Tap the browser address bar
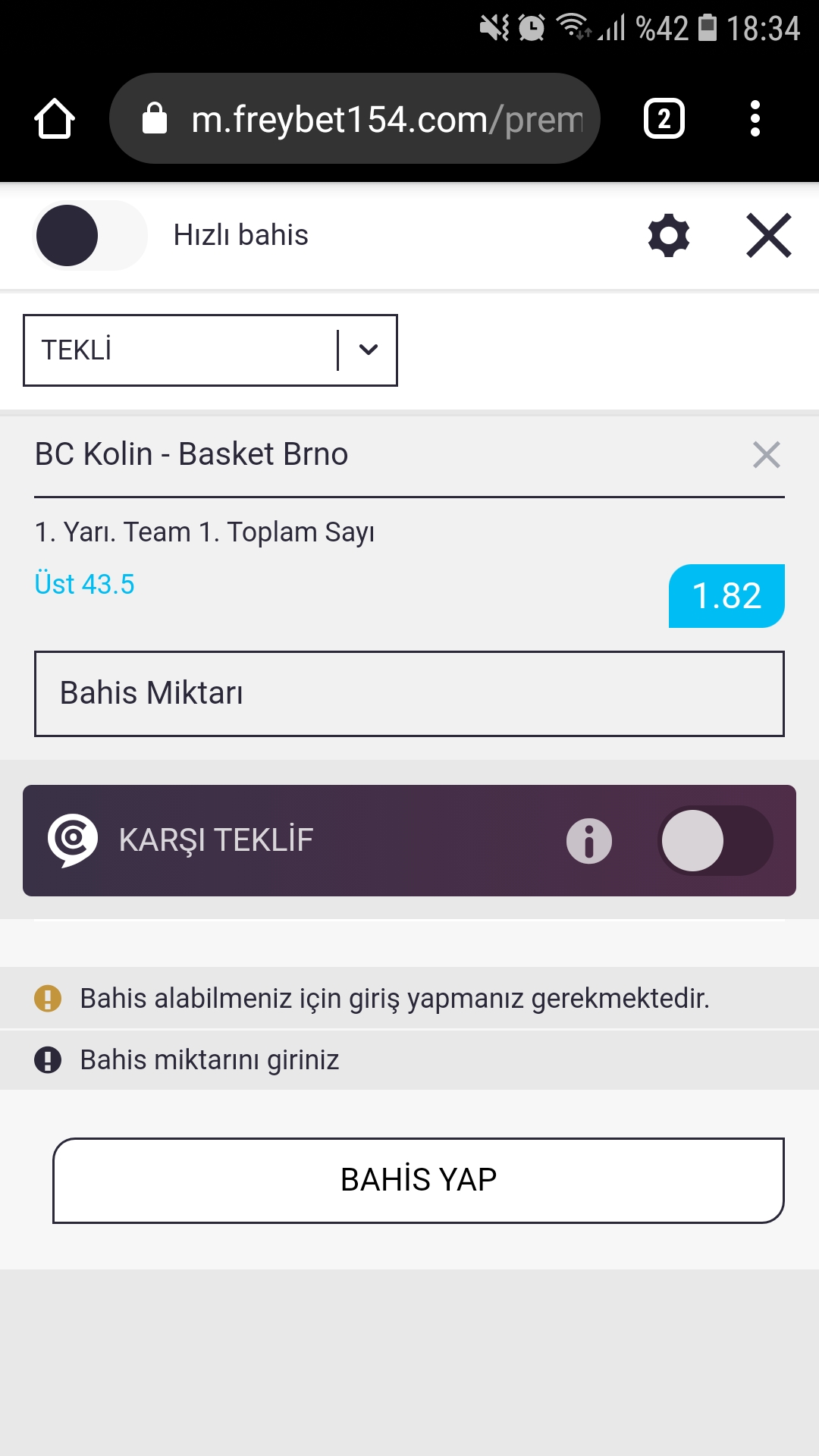The height and width of the screenshot is (1456, 819). coord(355,118)
